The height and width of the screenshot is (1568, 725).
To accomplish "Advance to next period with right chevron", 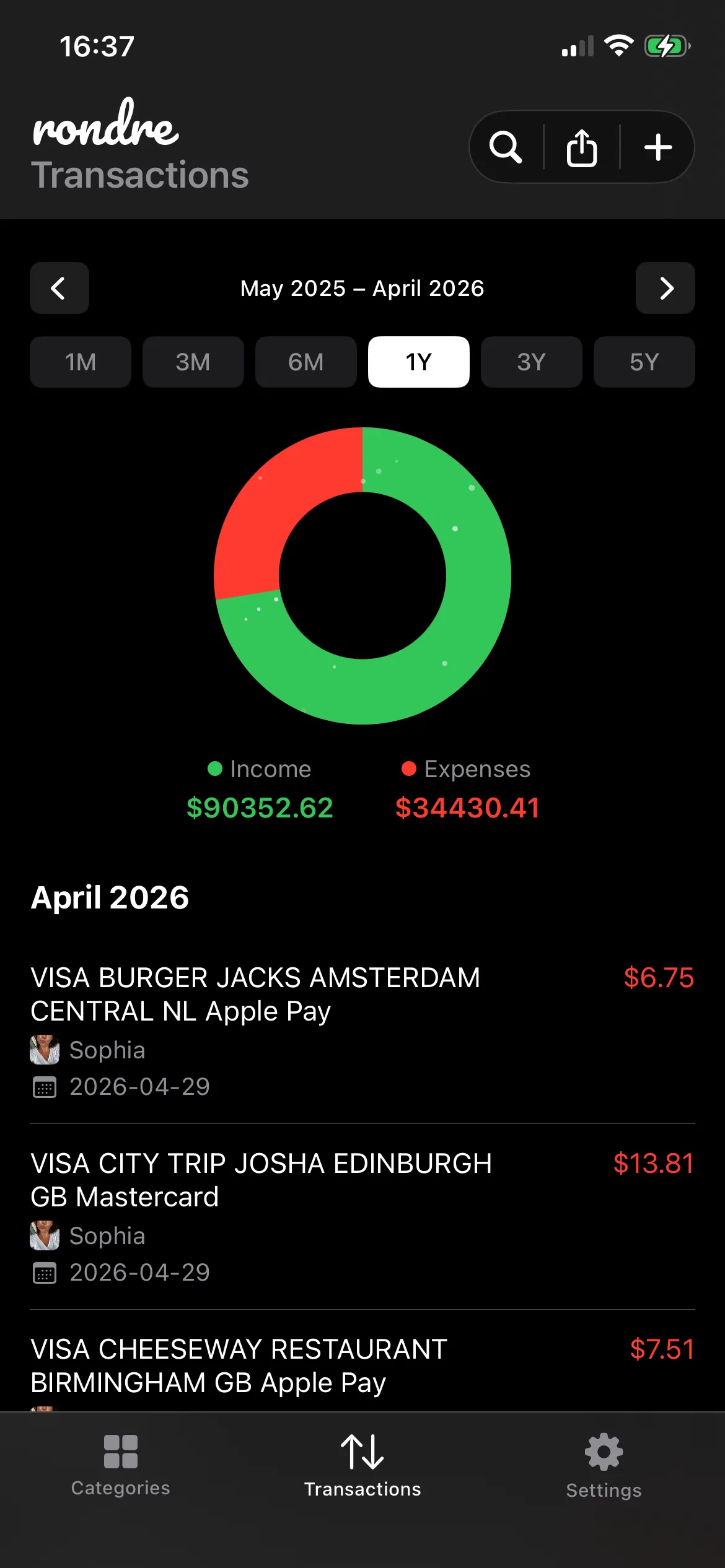I will point(666,289).
